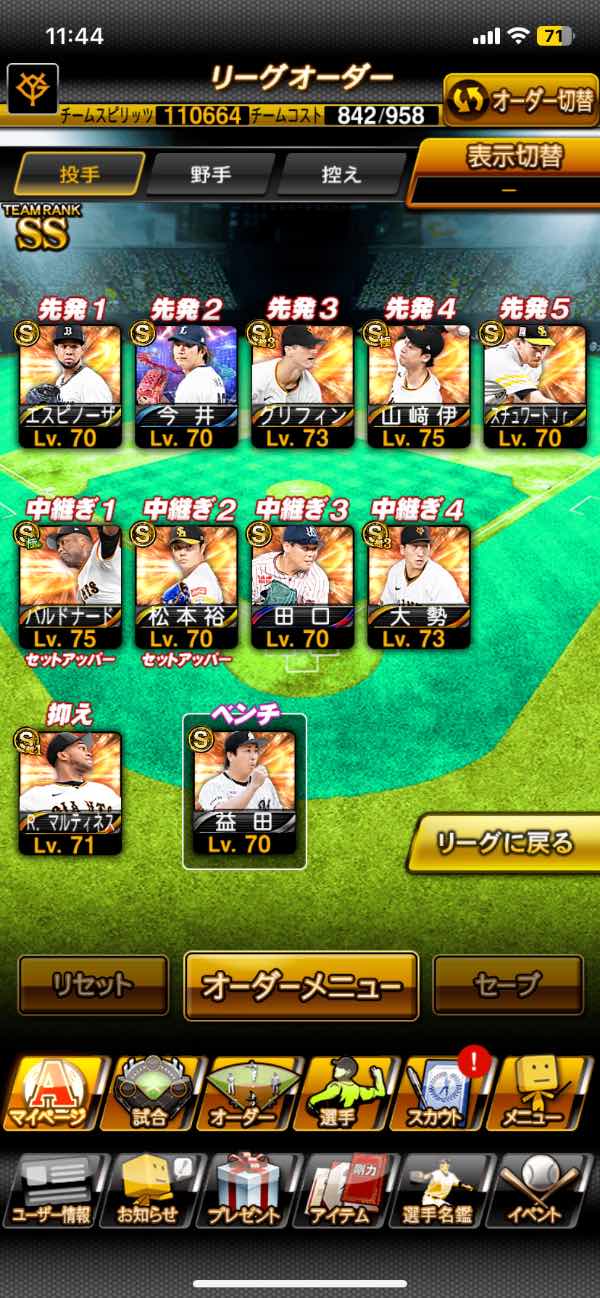Reset the order with リセット
Image resolution: width=600 pixels, height=1298 pixels.
point(93,985)
